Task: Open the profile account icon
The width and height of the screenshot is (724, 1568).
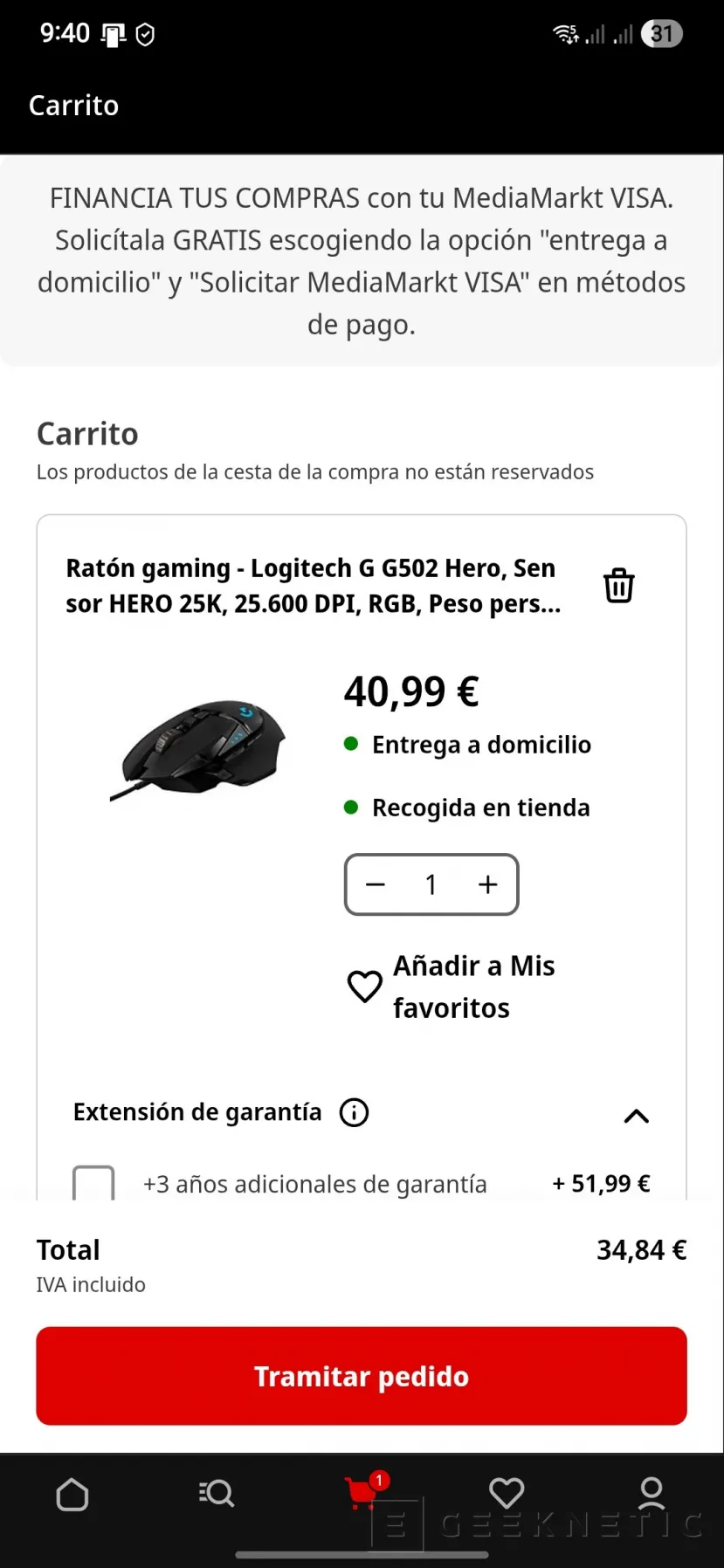Action: (x=651, y=1494)
